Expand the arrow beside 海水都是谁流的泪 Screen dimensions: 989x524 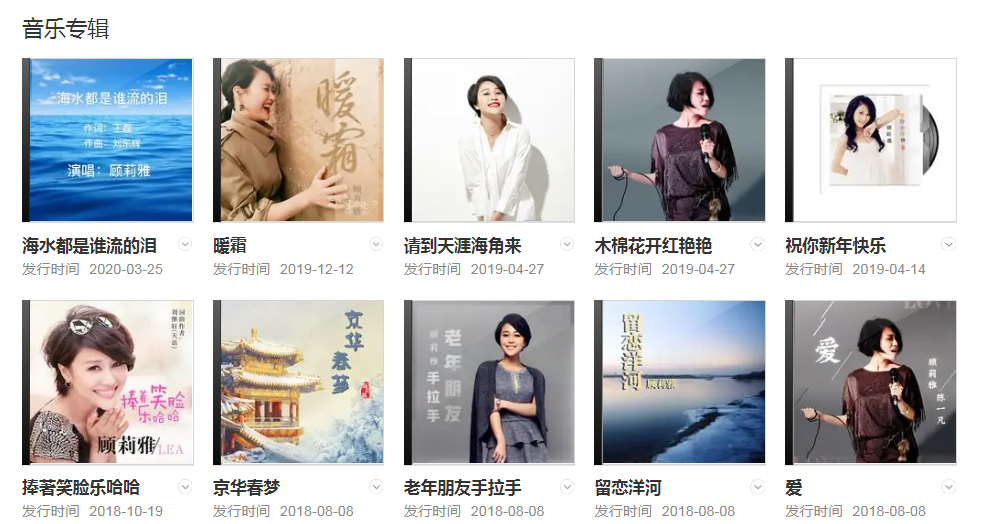pos(185,244)
